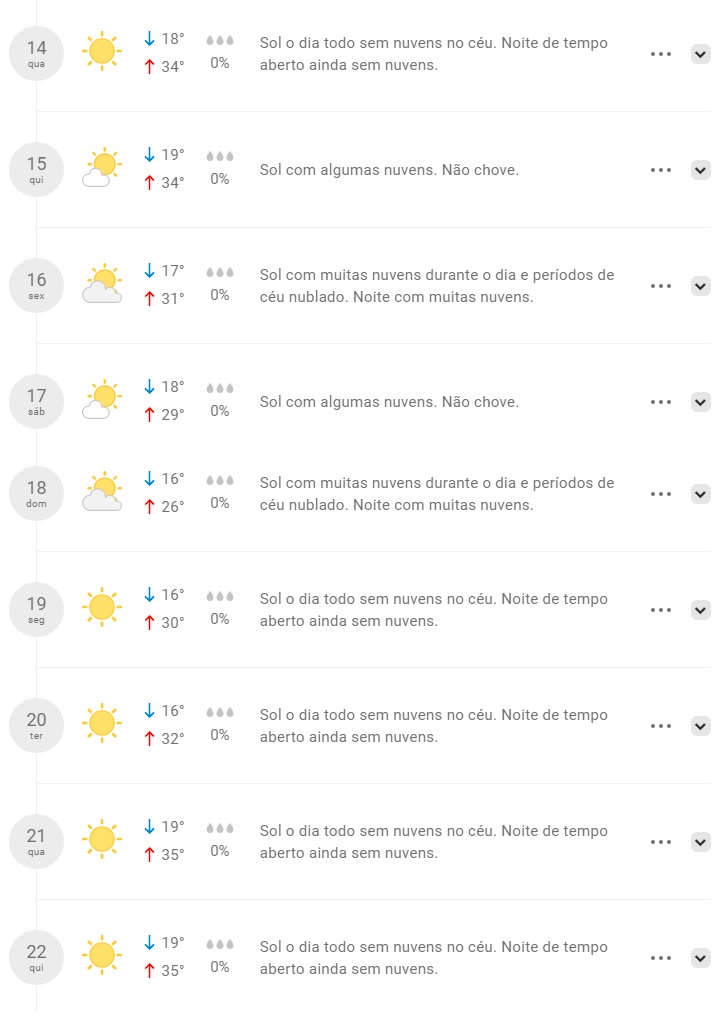The image size is (723, 1027).
Task: Open the three-dot options for day 18
Action: pyautogui.click(x=660, y=494)
